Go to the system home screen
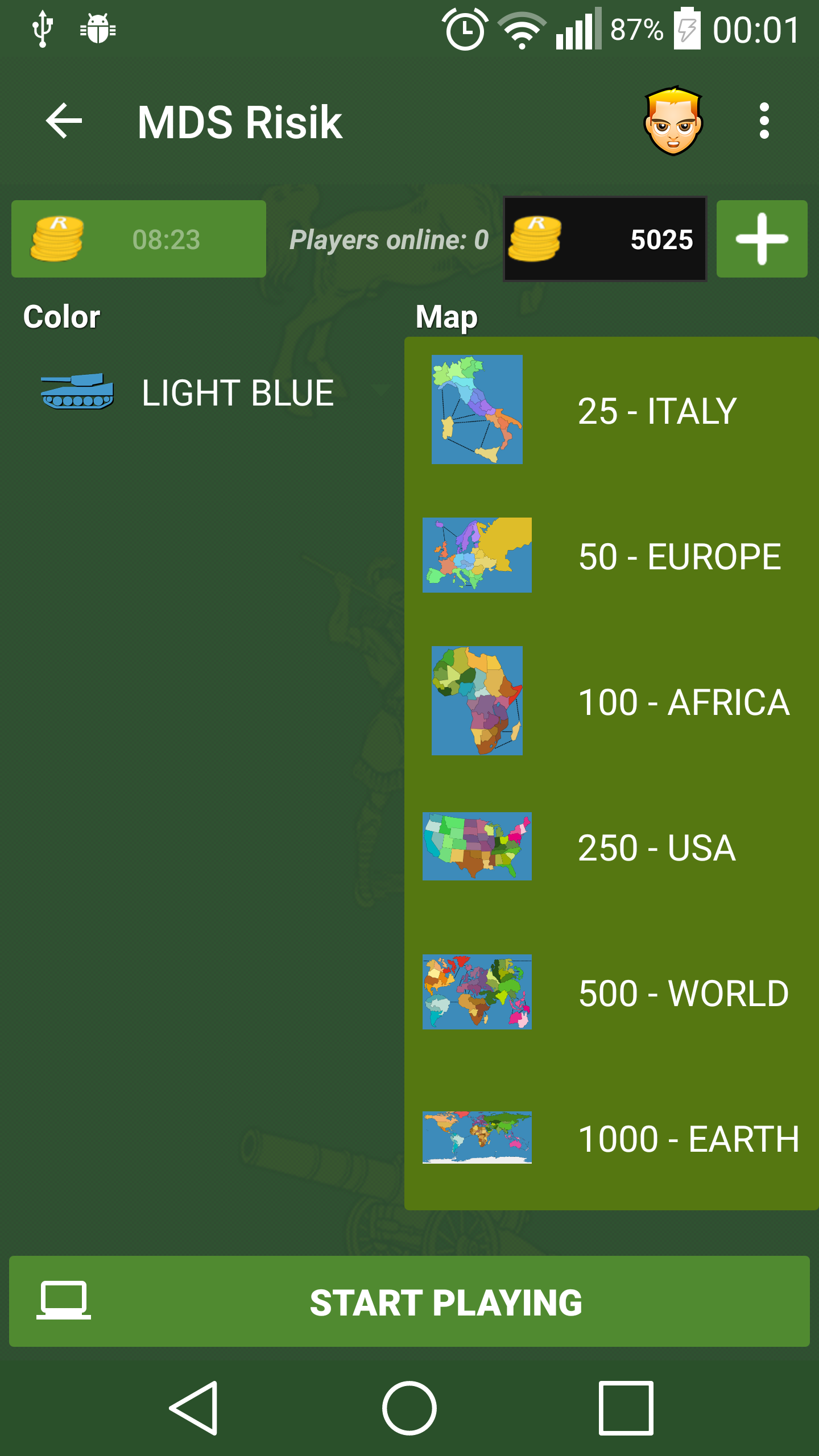Viewport: 819px width, 1456px height. point(409,1408)
